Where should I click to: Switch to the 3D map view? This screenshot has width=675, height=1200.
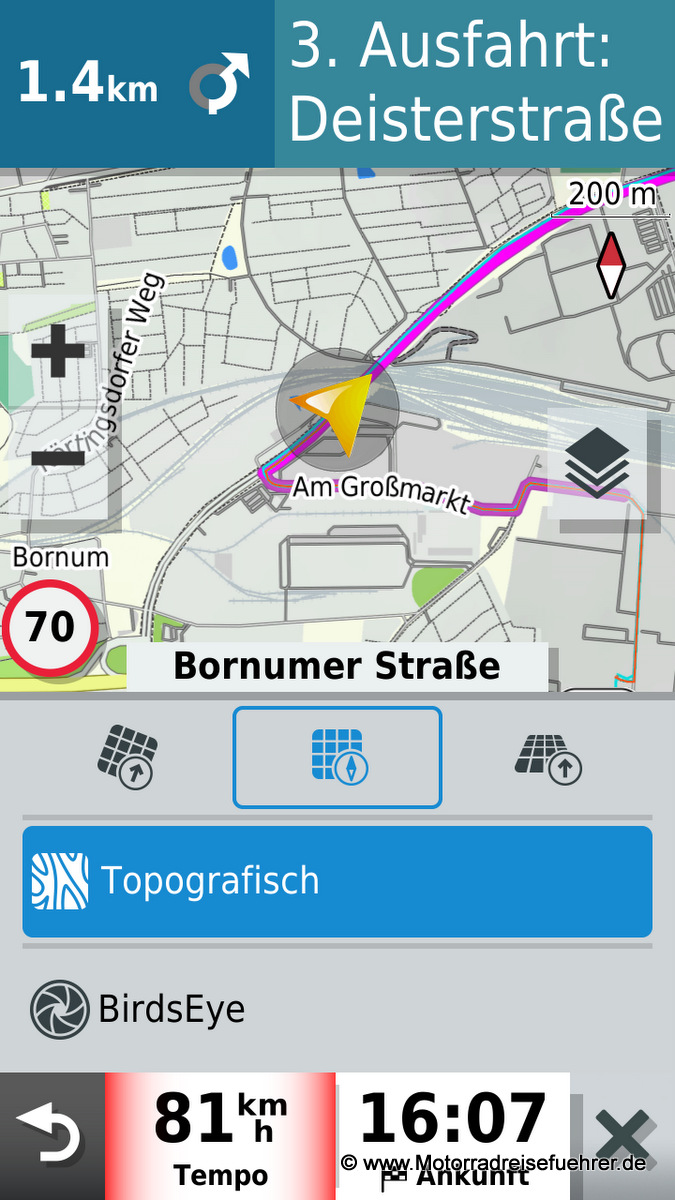(x=548, y=757)
